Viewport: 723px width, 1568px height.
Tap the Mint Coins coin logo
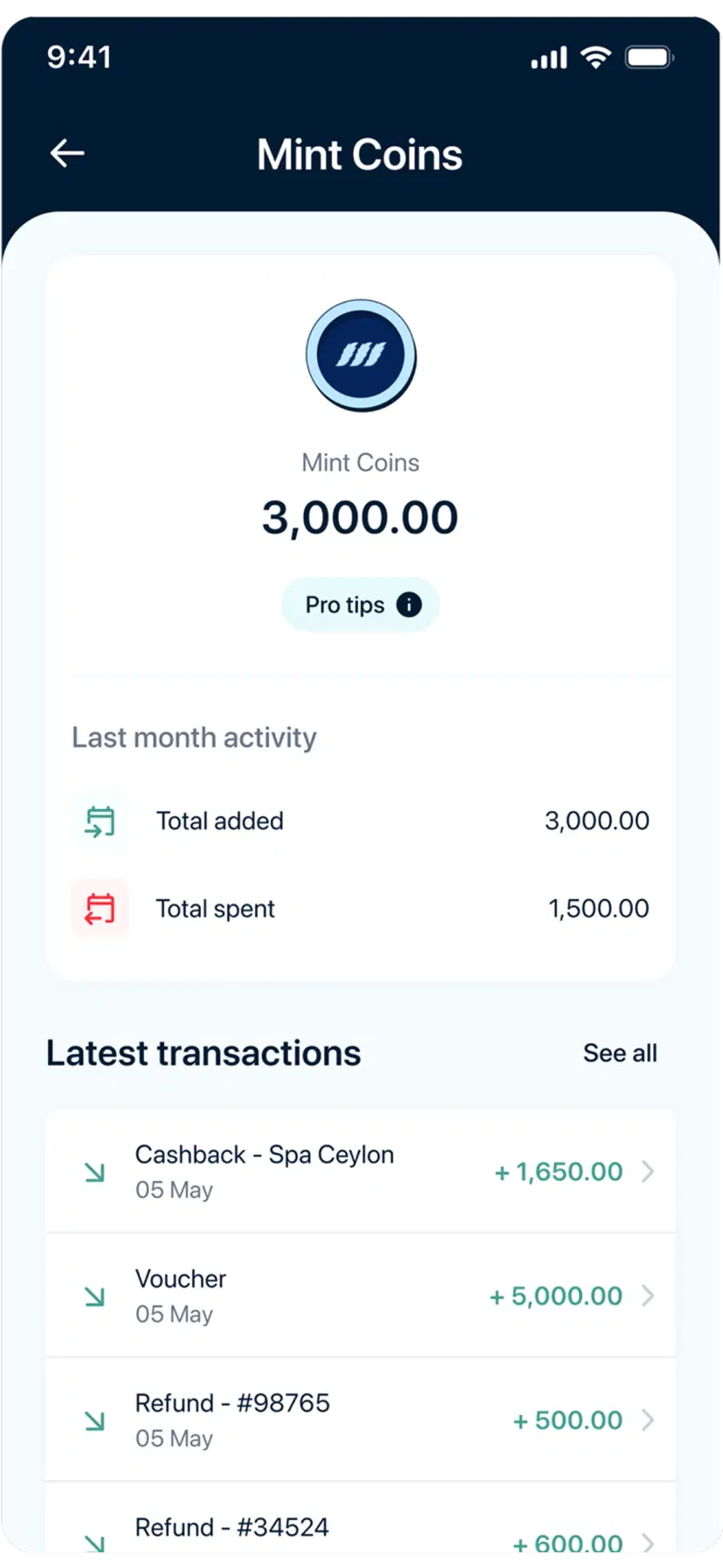pos(360,355)
